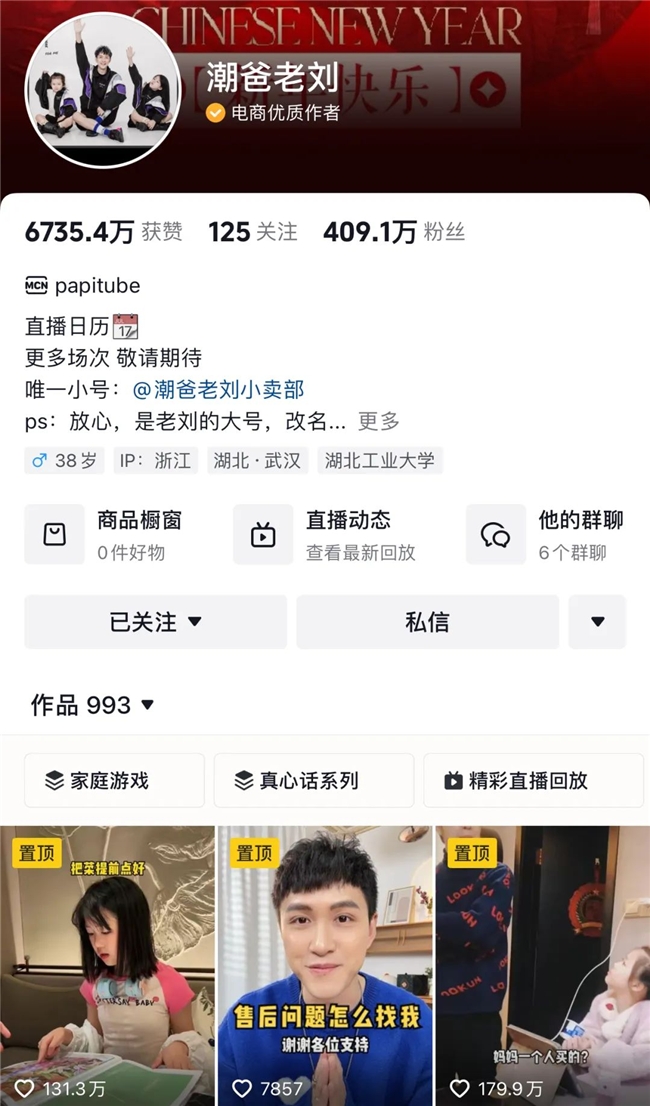Expand the arrow button beside 私信
Viewport: 650px width, 1106px height.
597,622
